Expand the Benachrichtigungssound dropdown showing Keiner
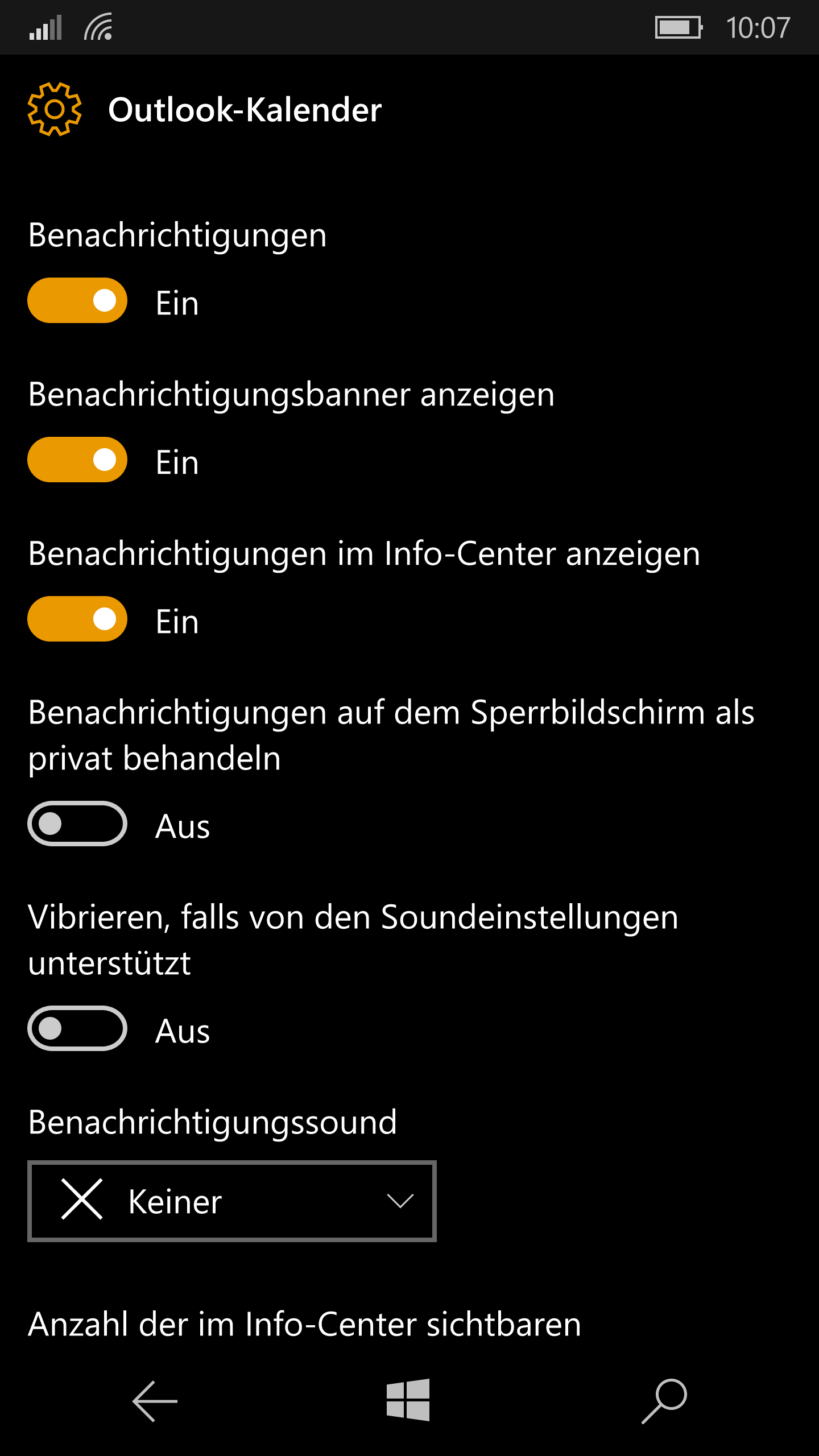Viewport: 819px width, 1456px height. pos(232,1201)
